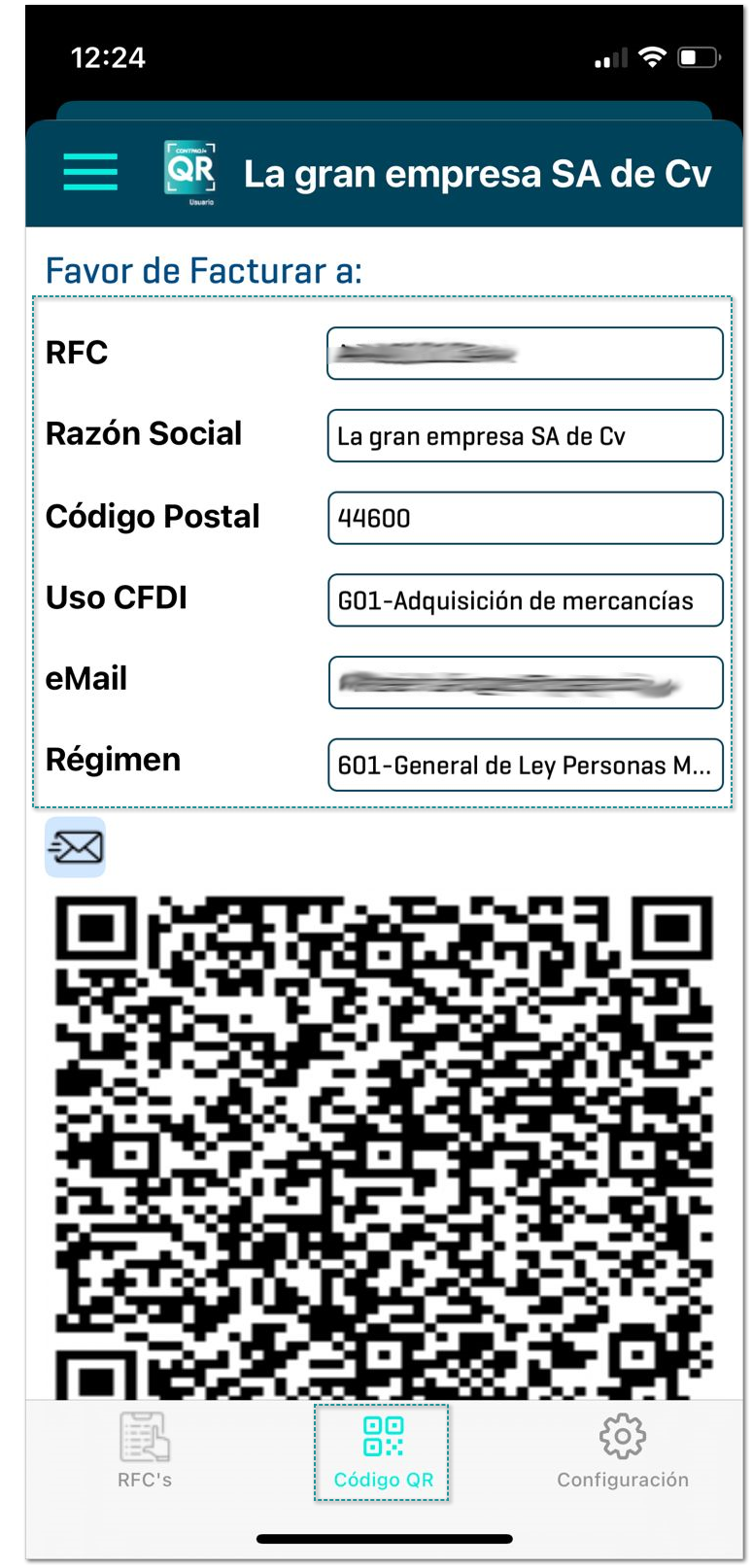Tap the cellular signal bars icon

point(604,58)
